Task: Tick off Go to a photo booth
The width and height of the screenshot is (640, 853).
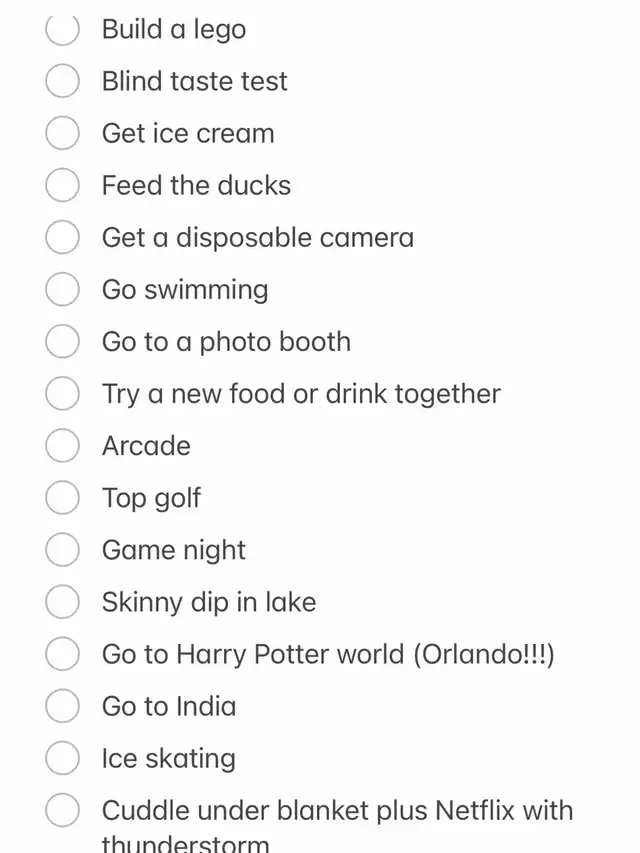Action: (63, 341)
